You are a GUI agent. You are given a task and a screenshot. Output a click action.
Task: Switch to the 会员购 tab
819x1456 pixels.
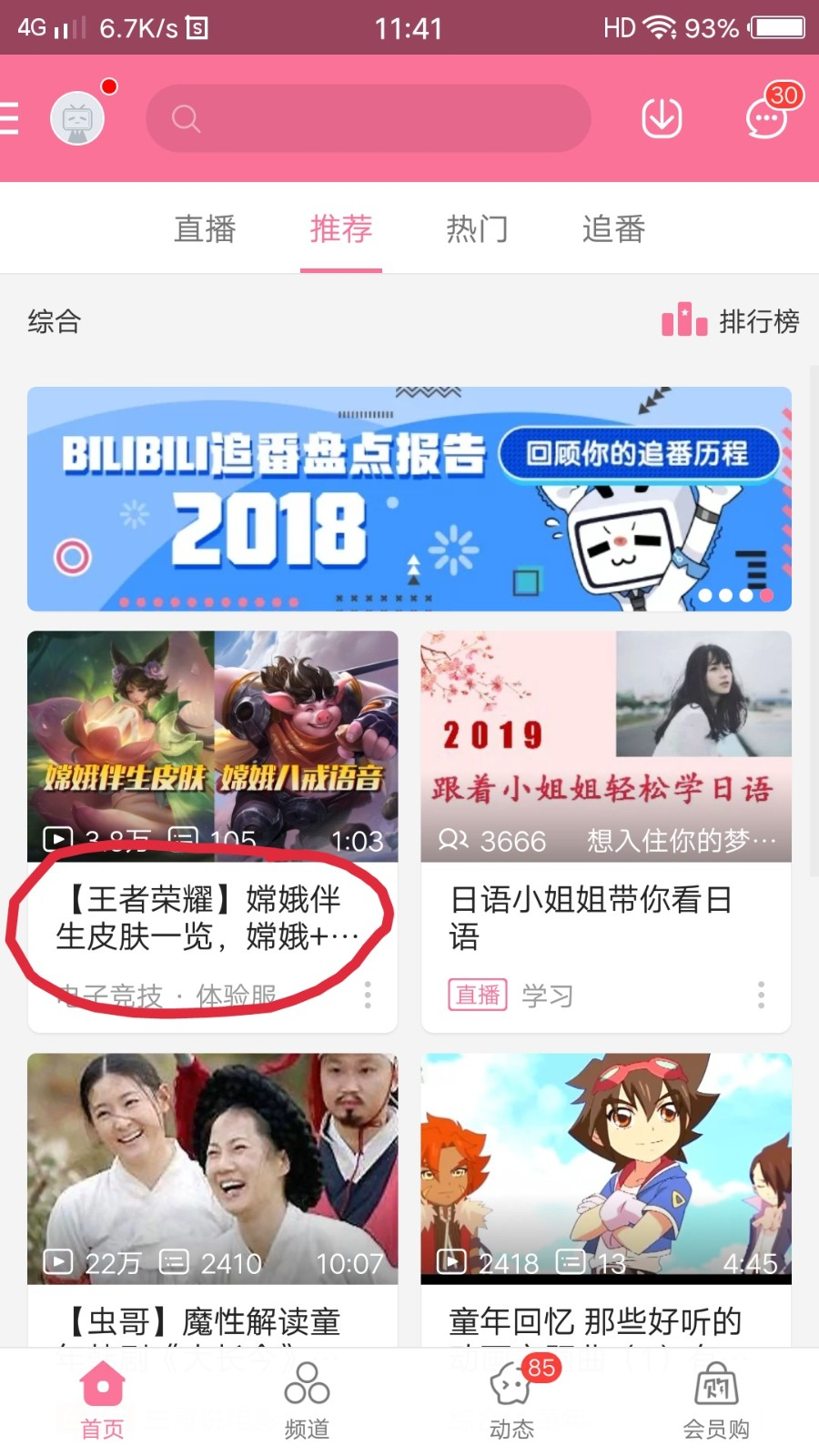(x=716, y=1401)
